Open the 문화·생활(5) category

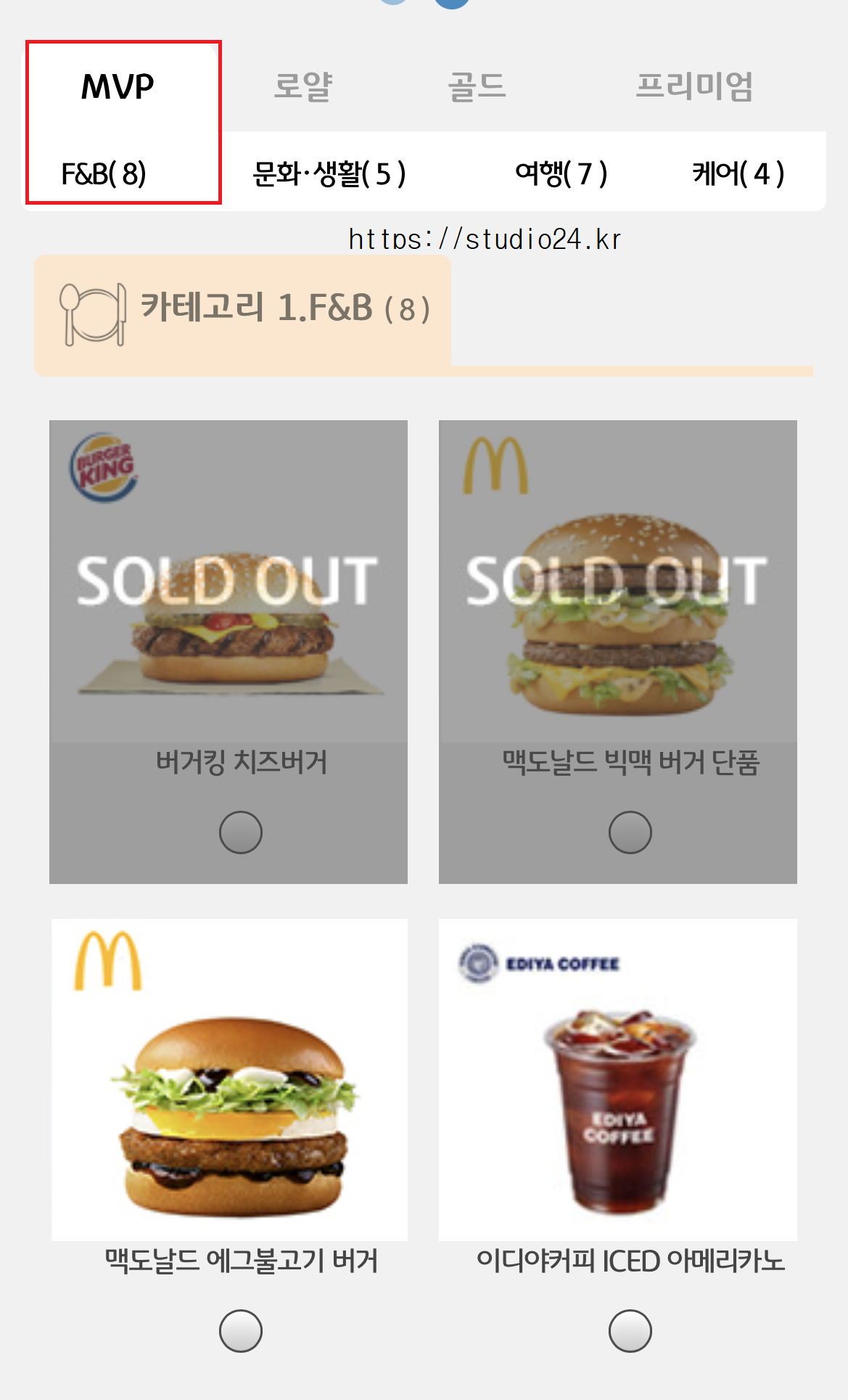[x=329, y=173]
